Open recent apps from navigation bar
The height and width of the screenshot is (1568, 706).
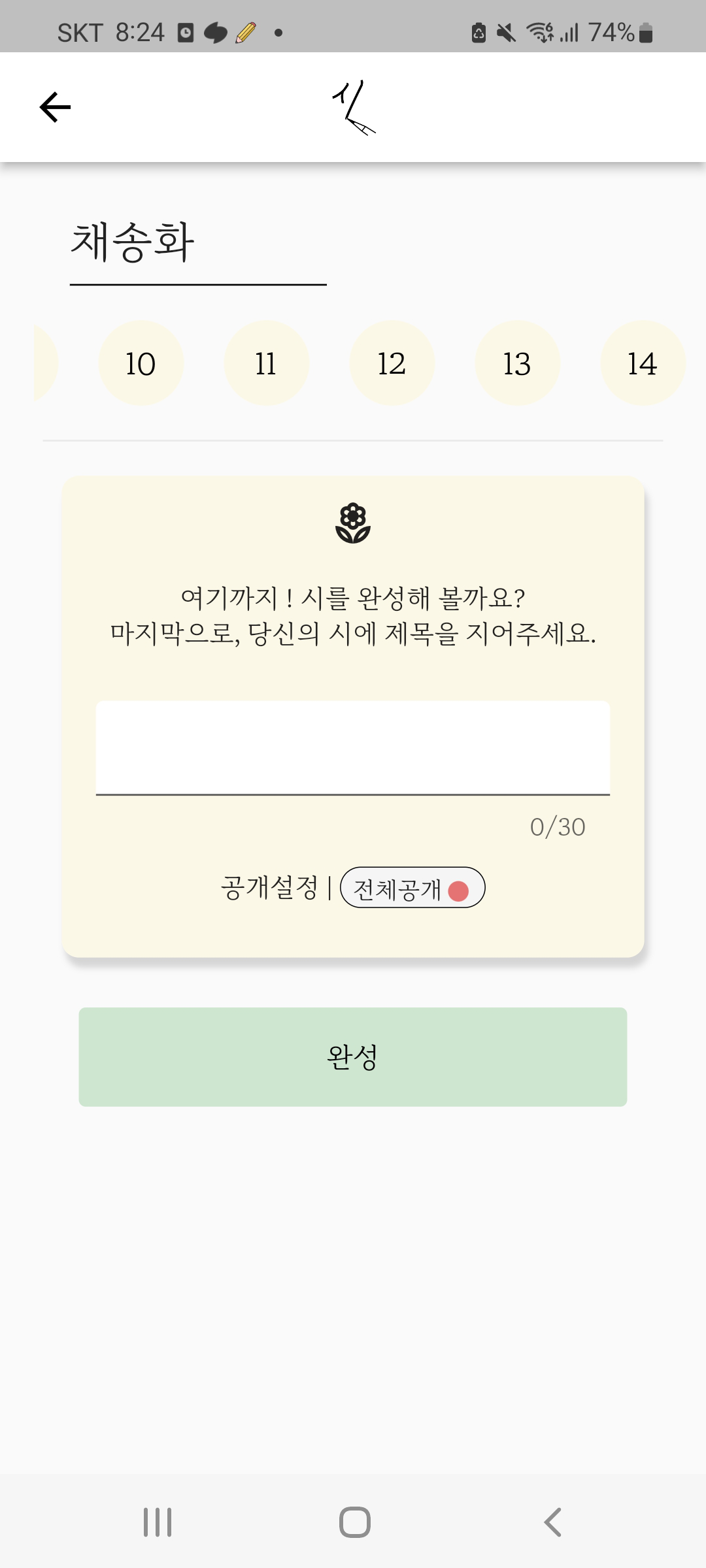point(158,1522)
